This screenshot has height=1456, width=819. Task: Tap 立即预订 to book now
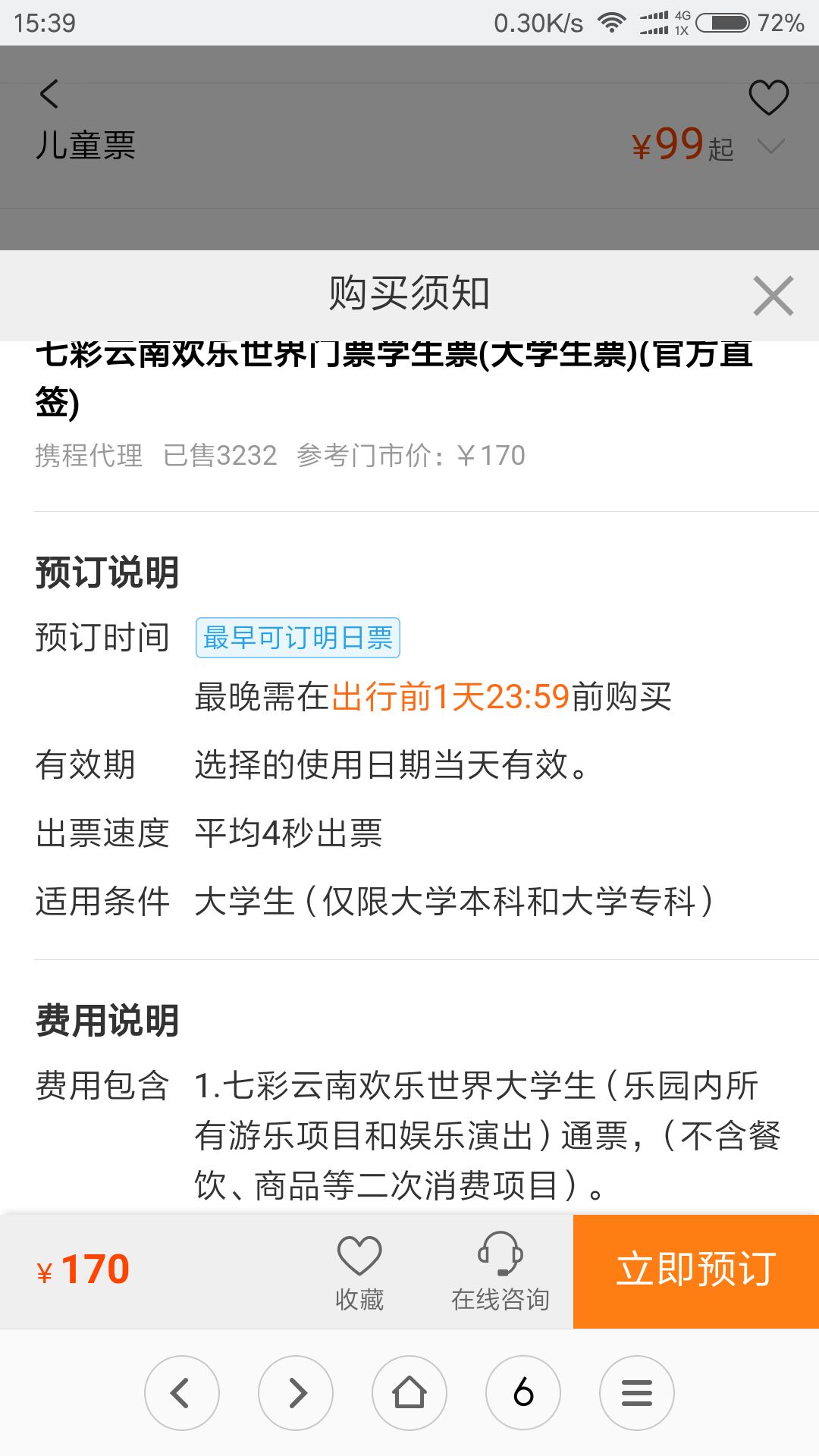[695, 1271]
